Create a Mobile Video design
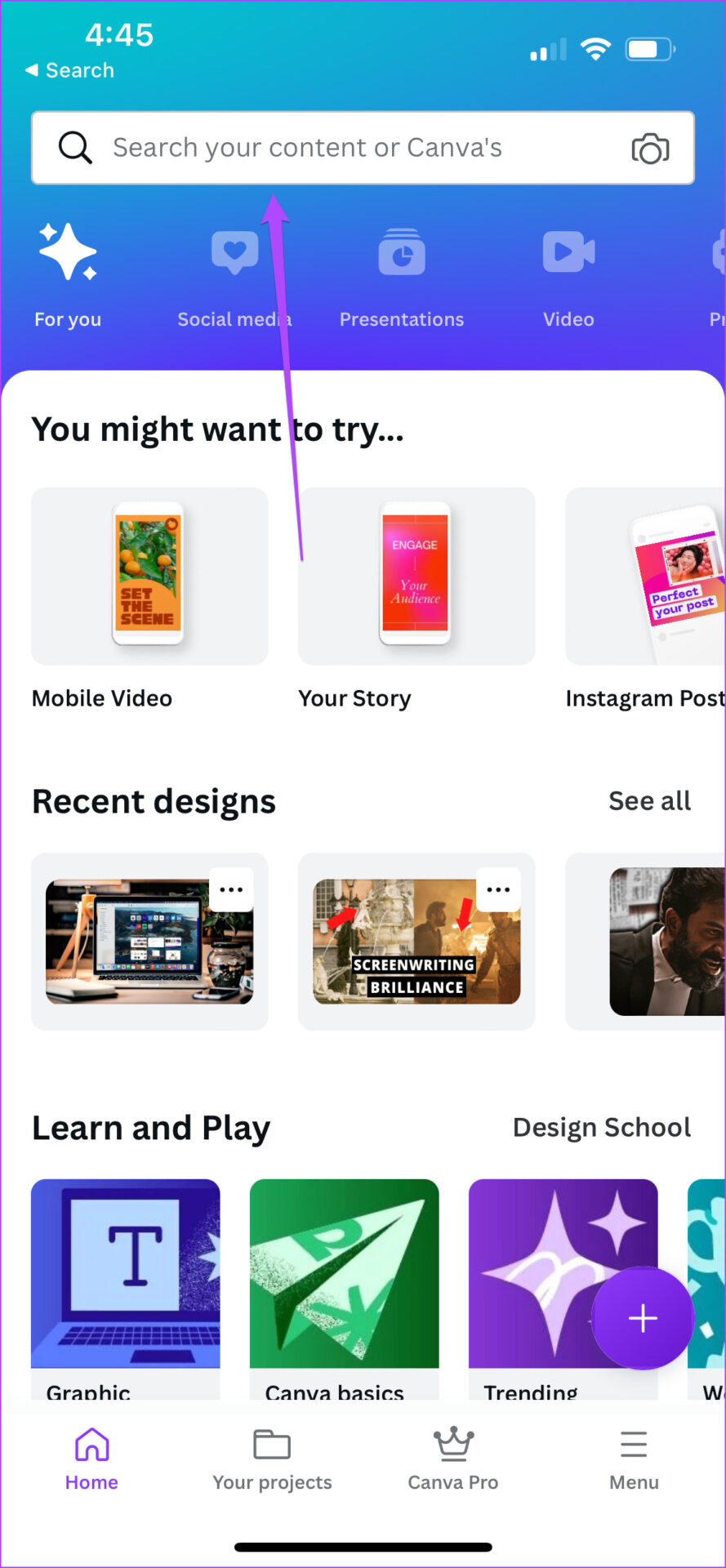The height and width of the screenshot is (1568, 726). coord(149,577)
